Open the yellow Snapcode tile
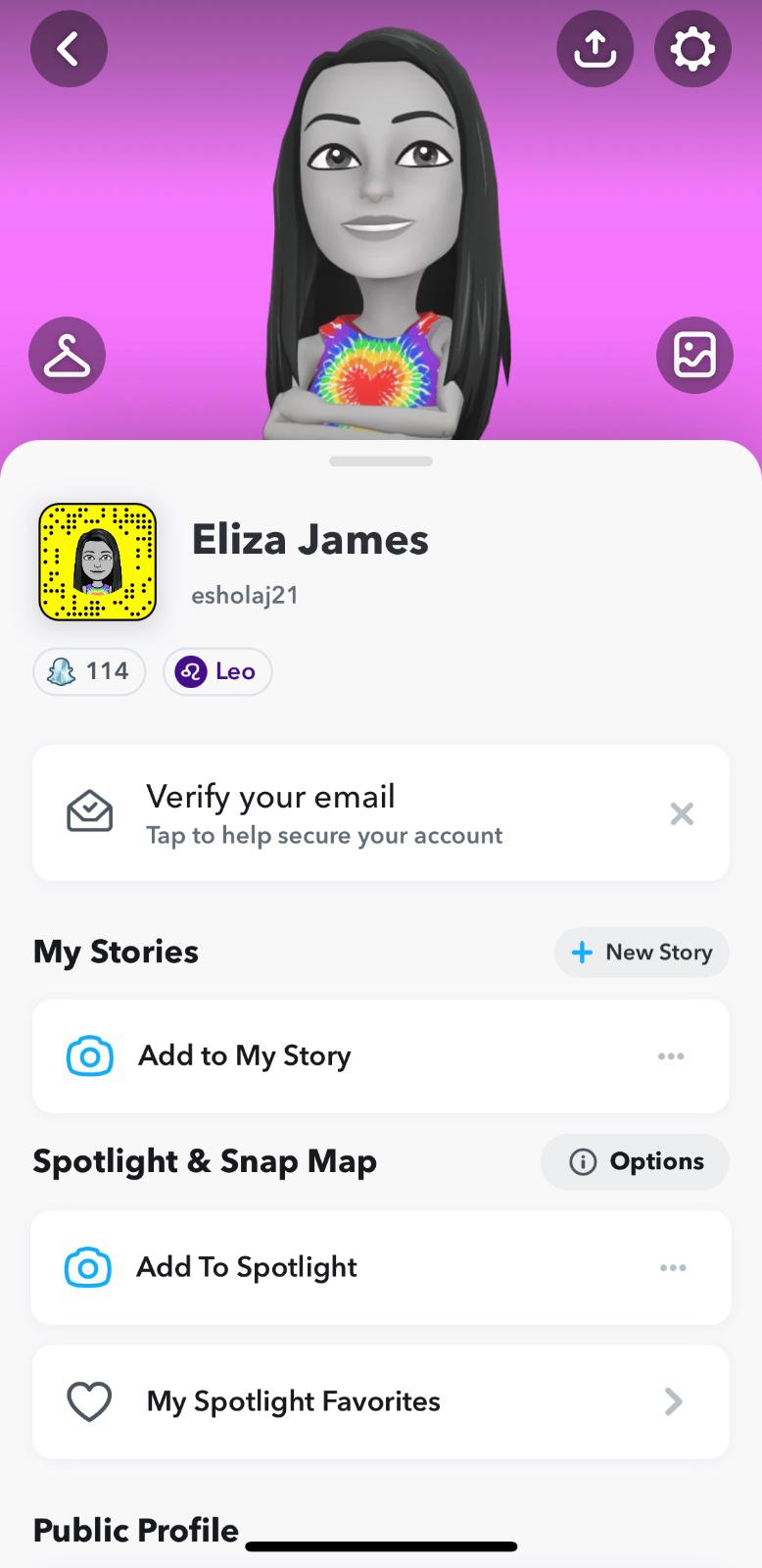This screenshot has width=762, height=1568. pos(97,563)
